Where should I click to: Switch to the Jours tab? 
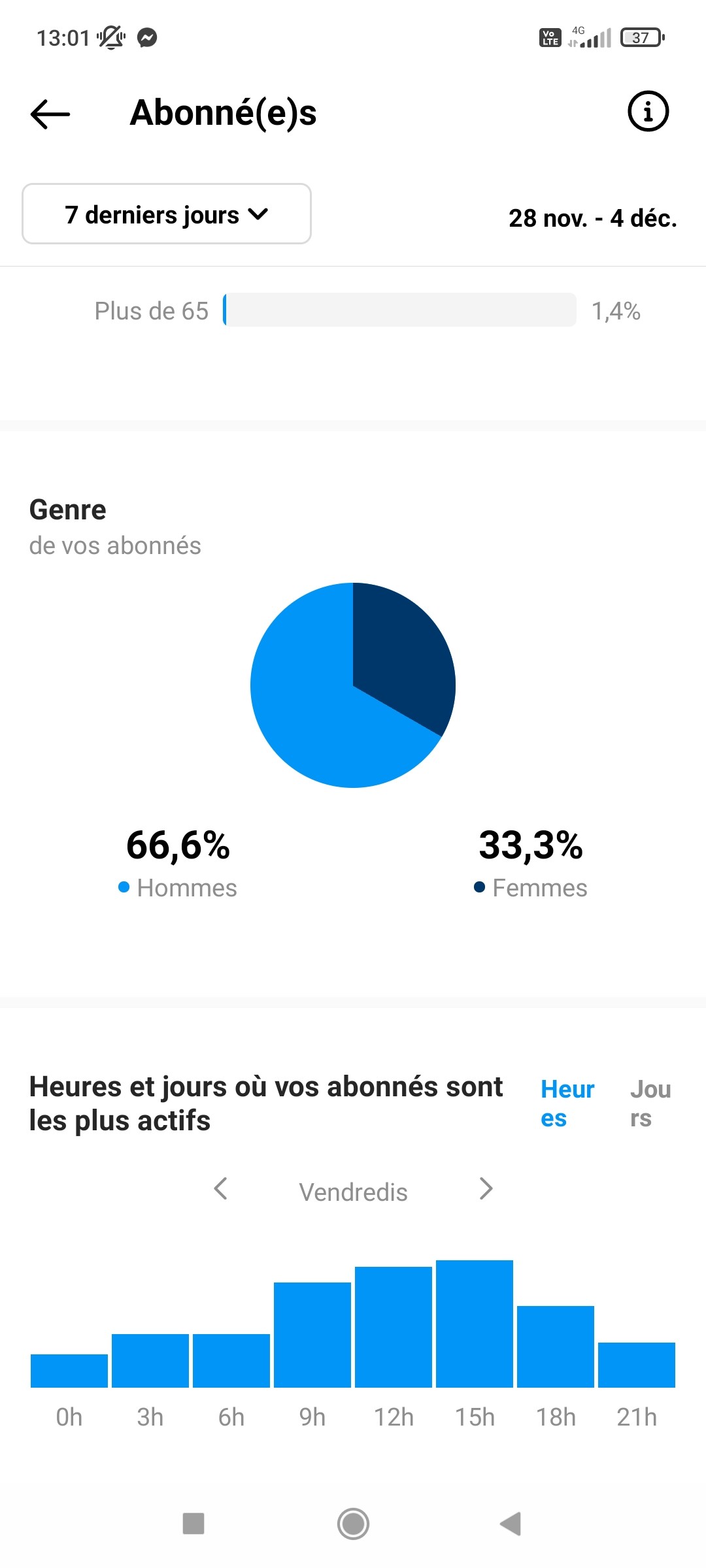[650, 1103]
